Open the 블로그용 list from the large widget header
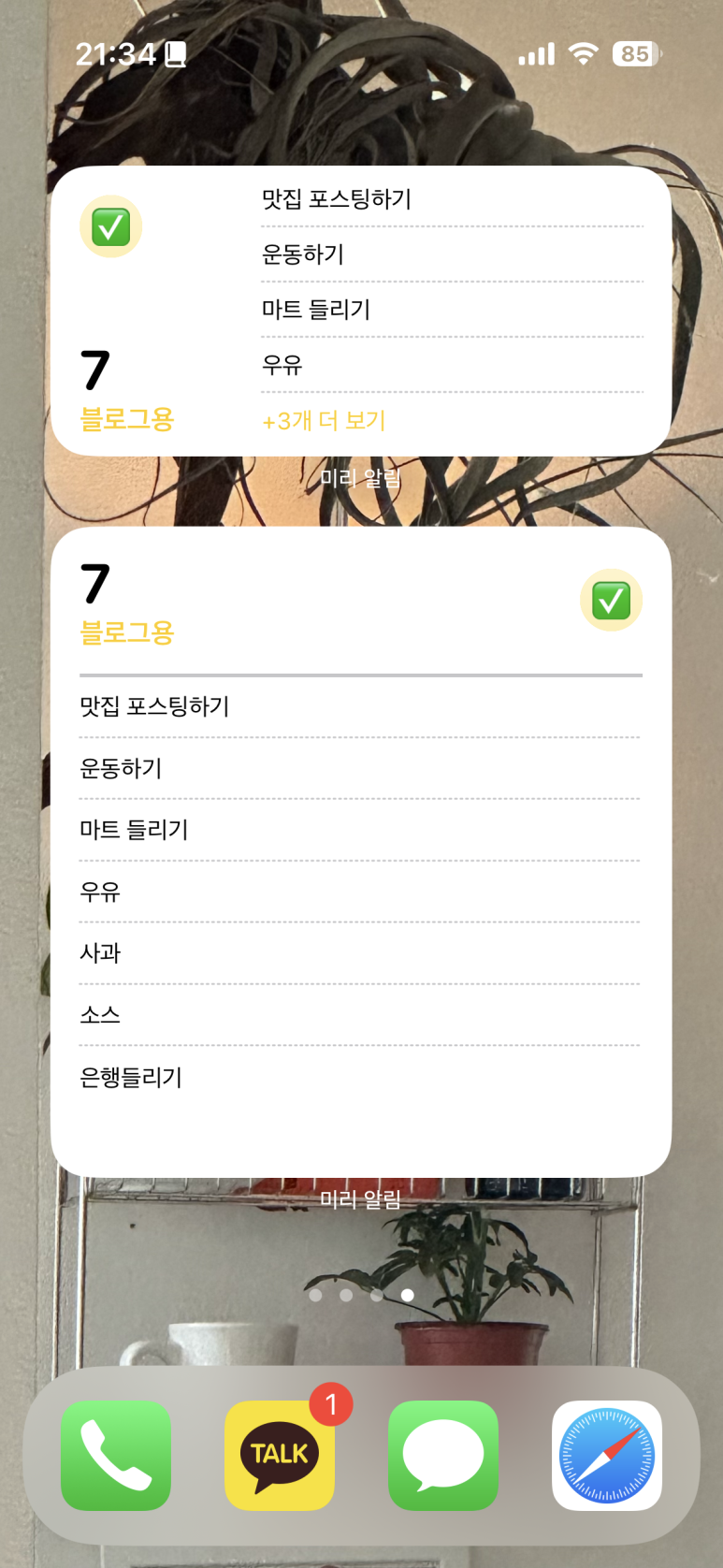The width and height of the screenshot is (723, 1568). point(127,632)
